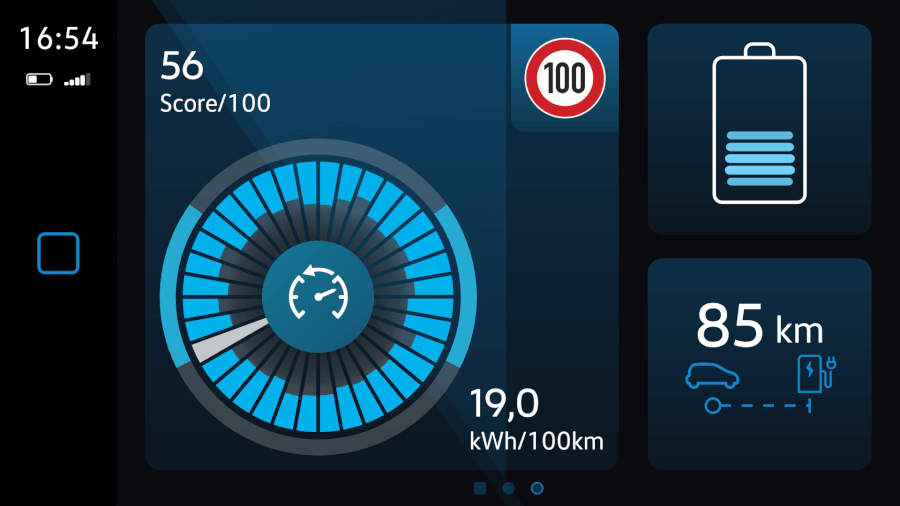Viewport: 900px width, 506px height.
Task: Go to the first page indicator square
Action: click(480, 488)
